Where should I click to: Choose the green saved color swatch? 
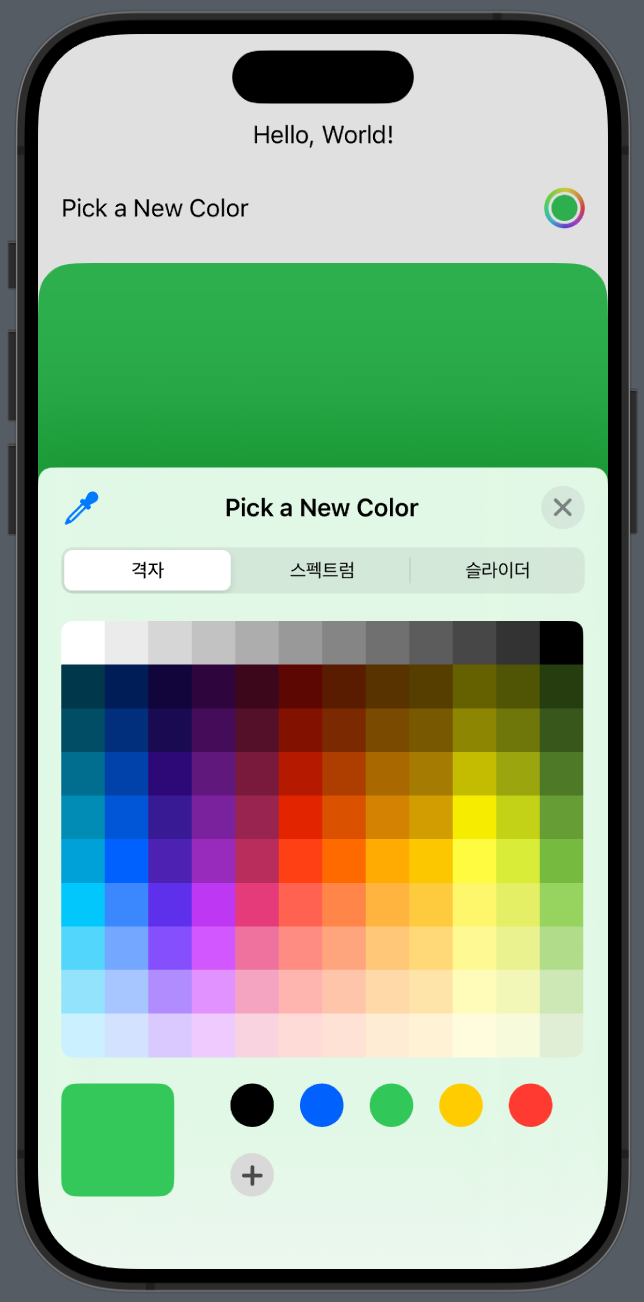point(392,1105)
